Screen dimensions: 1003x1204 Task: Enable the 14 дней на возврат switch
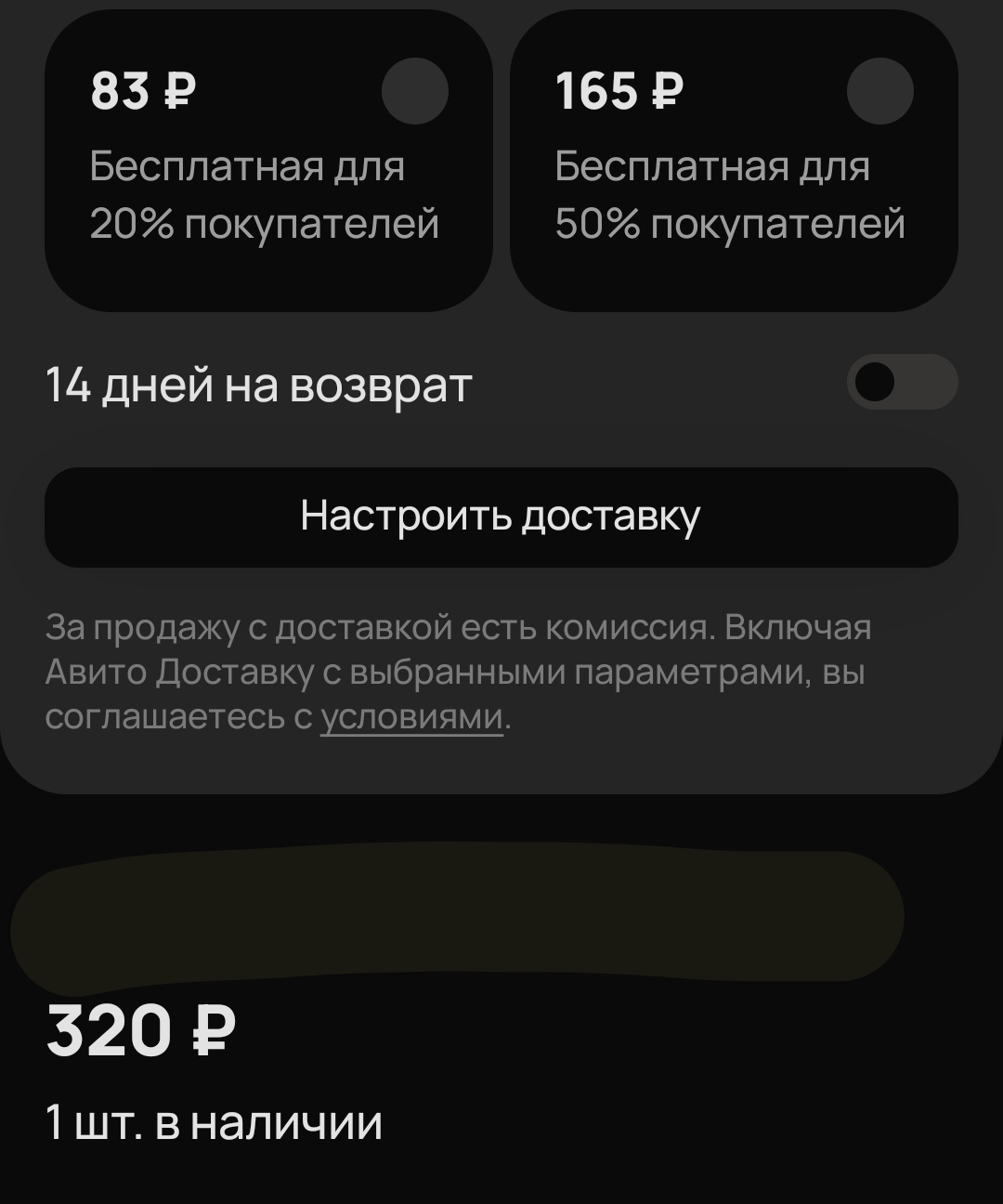[x=901, y=382]
